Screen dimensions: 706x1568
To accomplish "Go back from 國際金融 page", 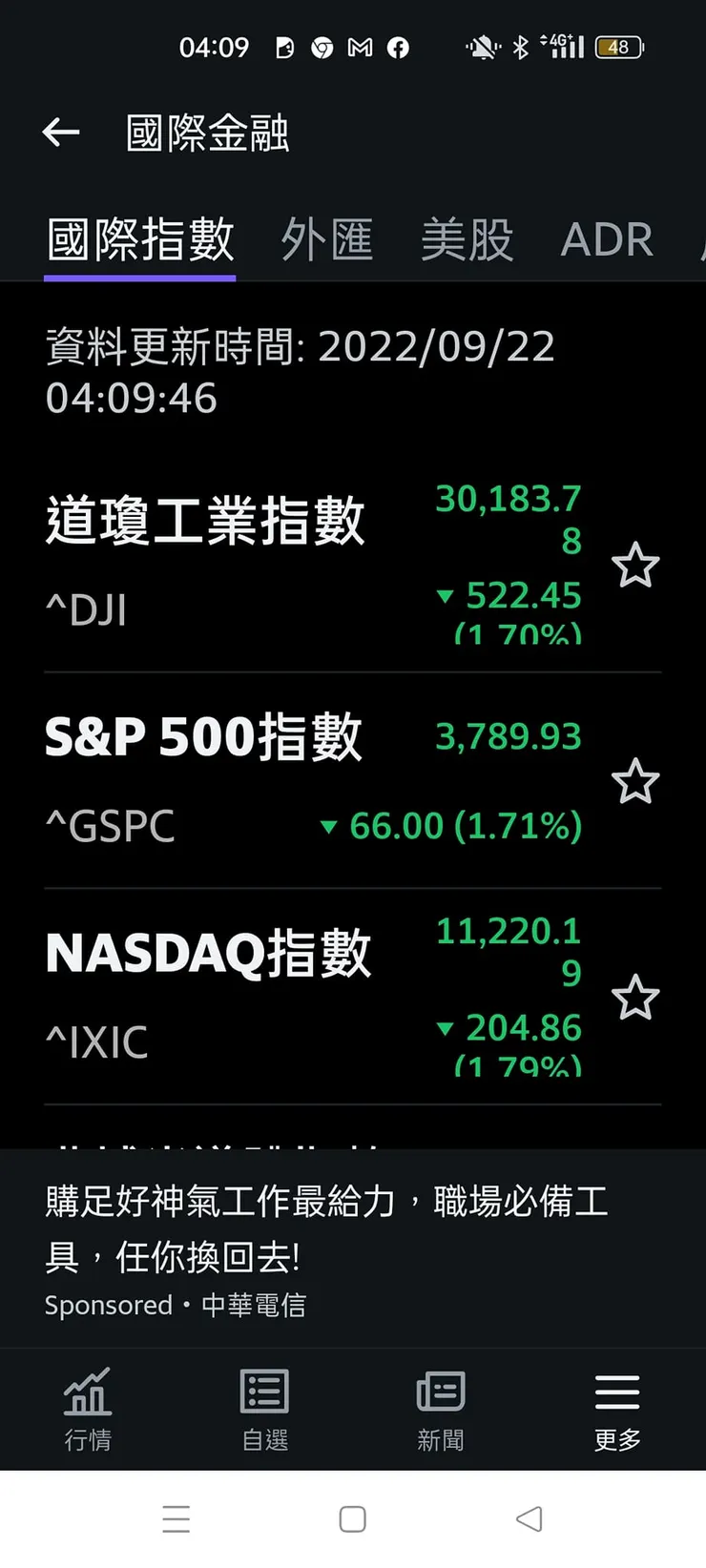I will (61, 133).
